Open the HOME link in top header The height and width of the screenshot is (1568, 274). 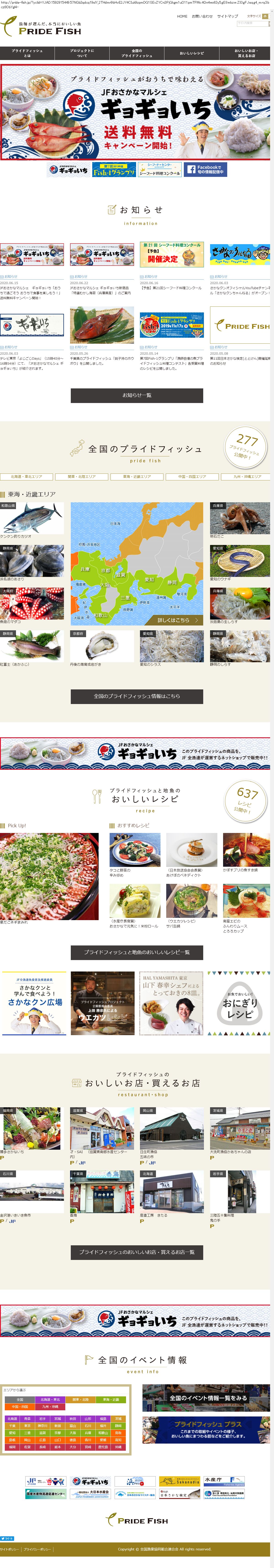point(182,16)
